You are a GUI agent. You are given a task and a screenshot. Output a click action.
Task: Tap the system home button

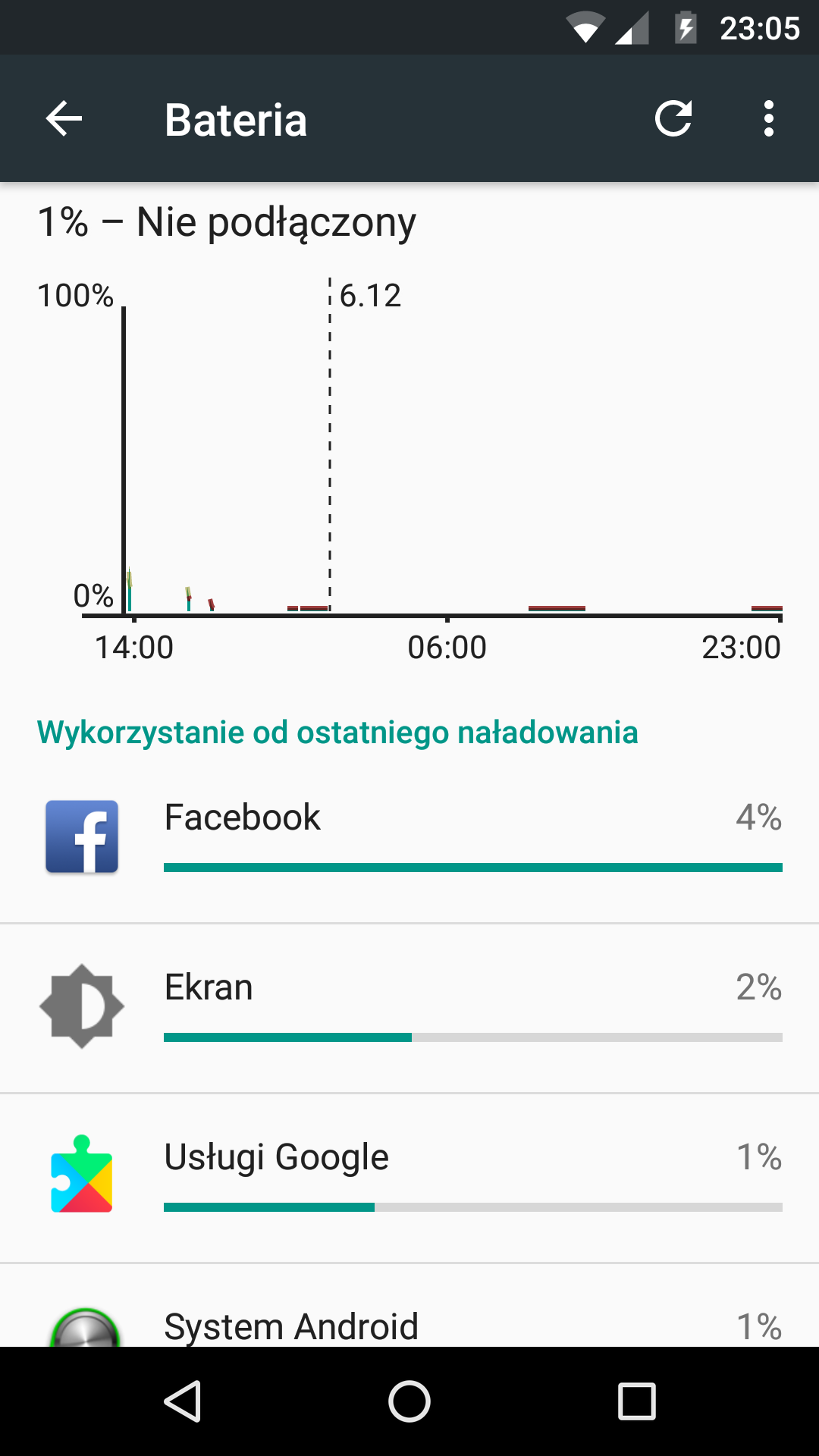coord(409,1401)
